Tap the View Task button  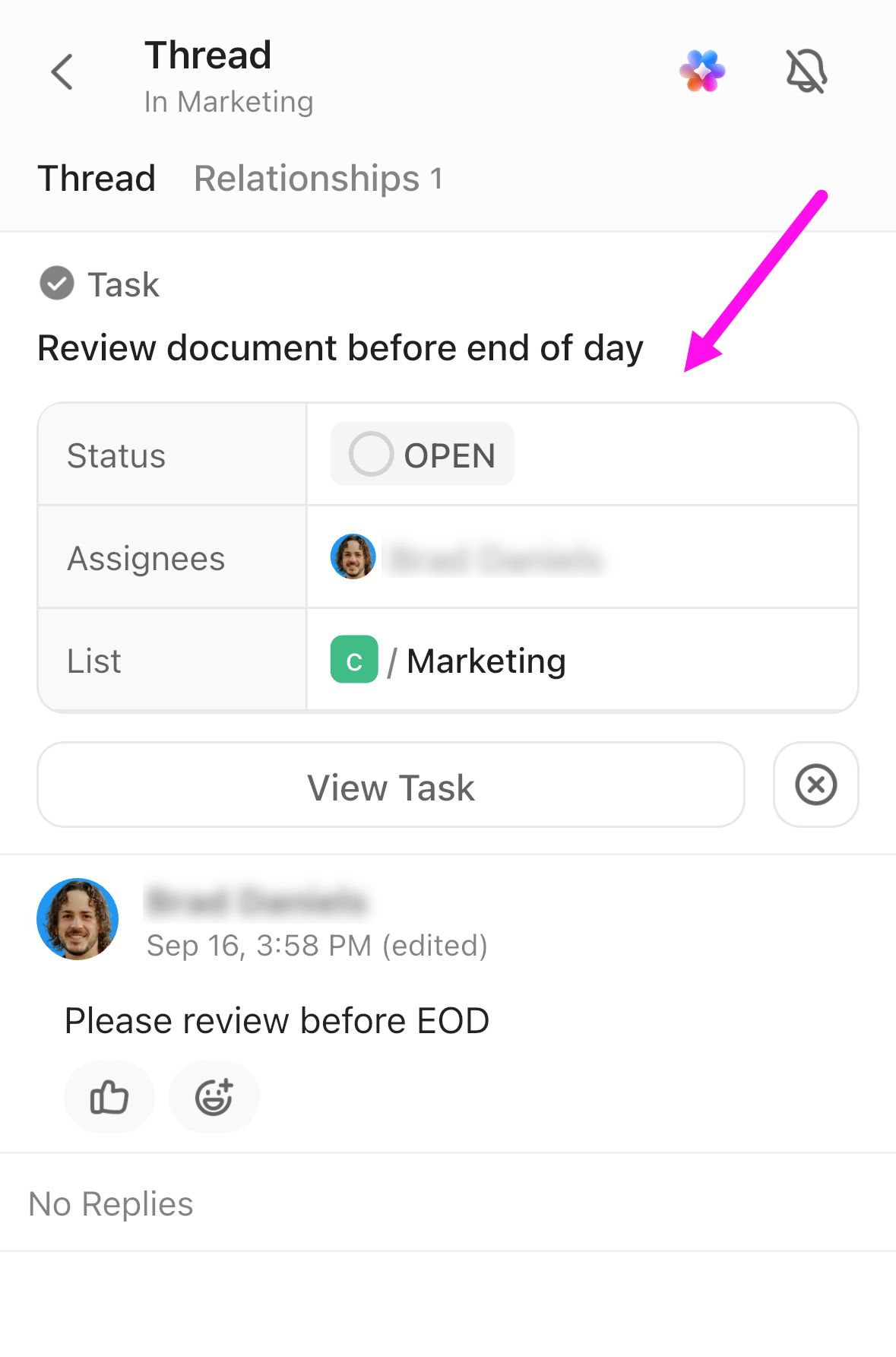click(x=391, y=786)
